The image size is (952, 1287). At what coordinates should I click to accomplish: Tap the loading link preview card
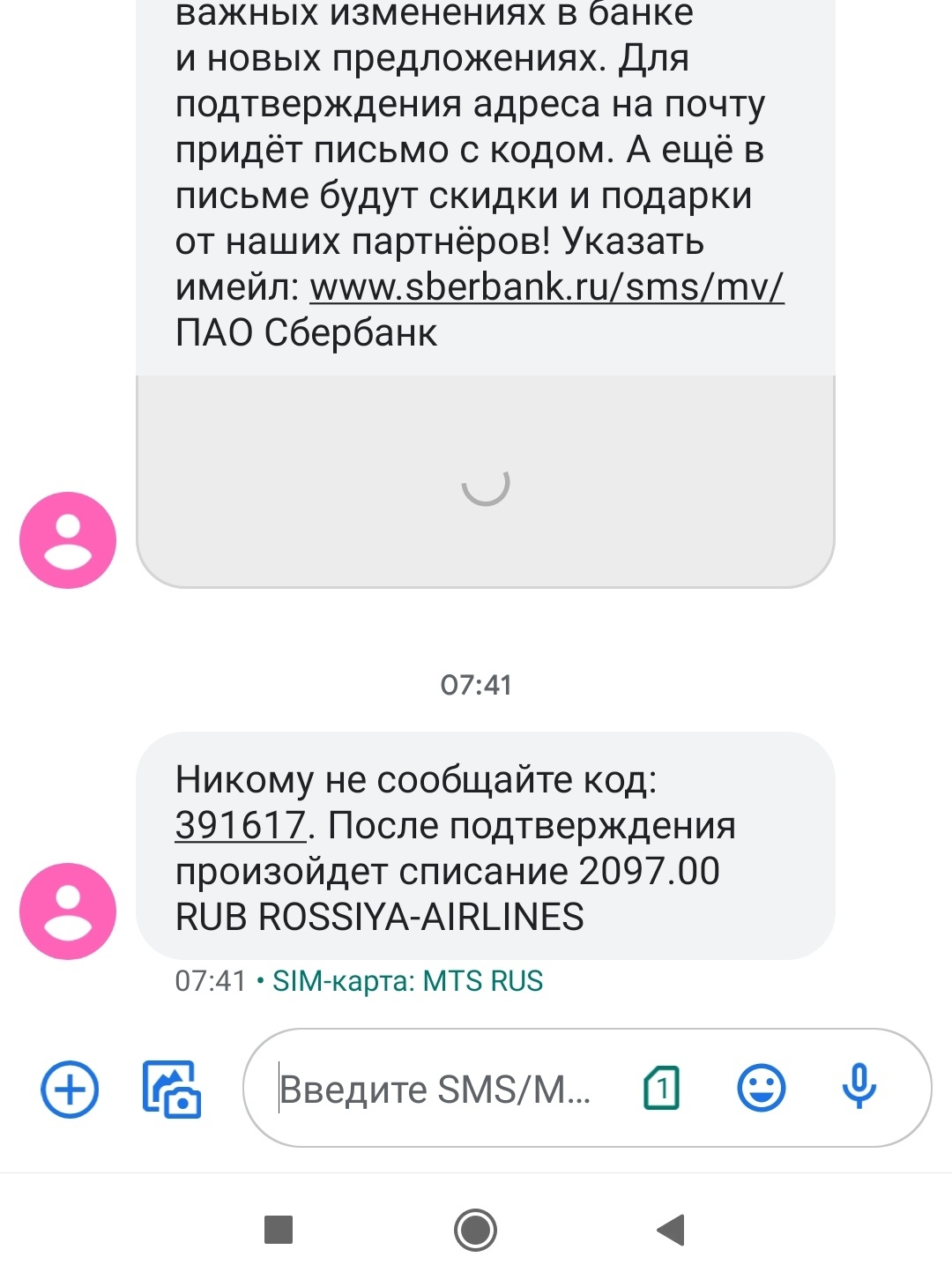(485, 483)
